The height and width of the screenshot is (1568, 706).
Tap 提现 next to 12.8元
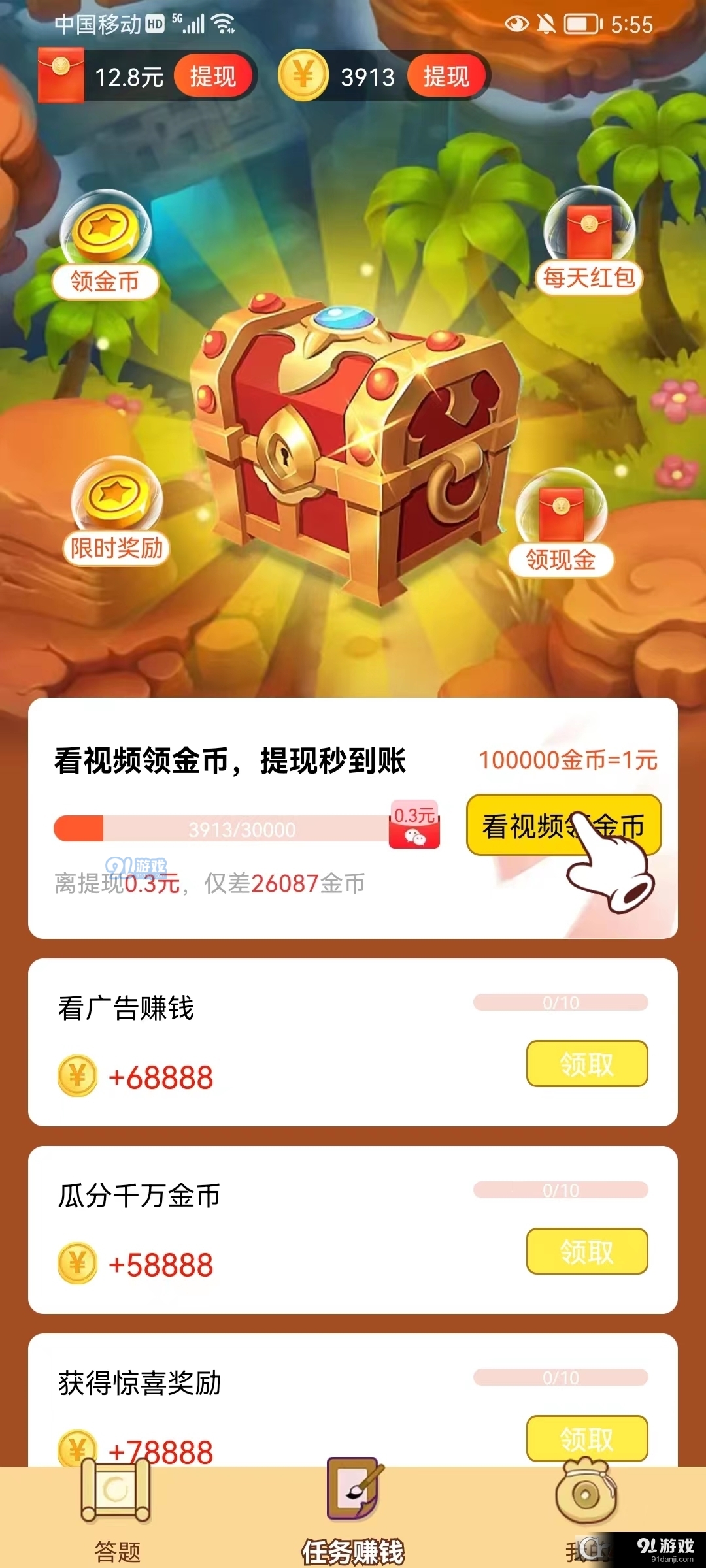click(212, 76)
